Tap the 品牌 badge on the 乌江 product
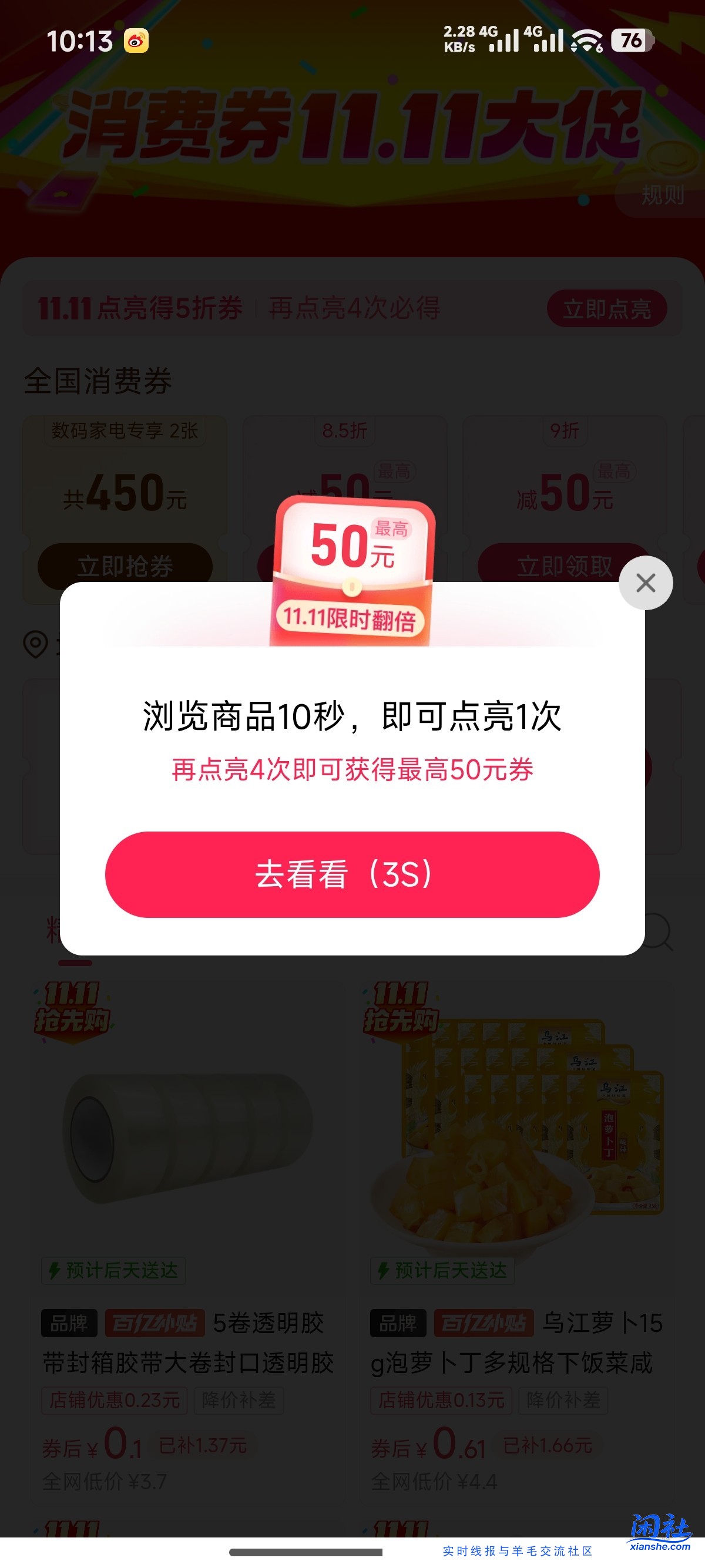705x1568 pixels. pyautogui.click(x=398, y=1323)
